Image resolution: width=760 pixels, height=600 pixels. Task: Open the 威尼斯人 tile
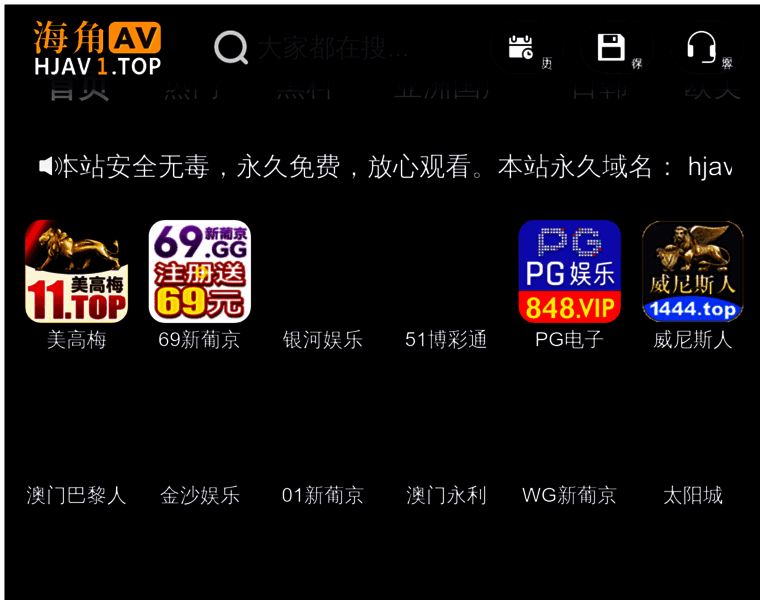(x=693, y=272)
